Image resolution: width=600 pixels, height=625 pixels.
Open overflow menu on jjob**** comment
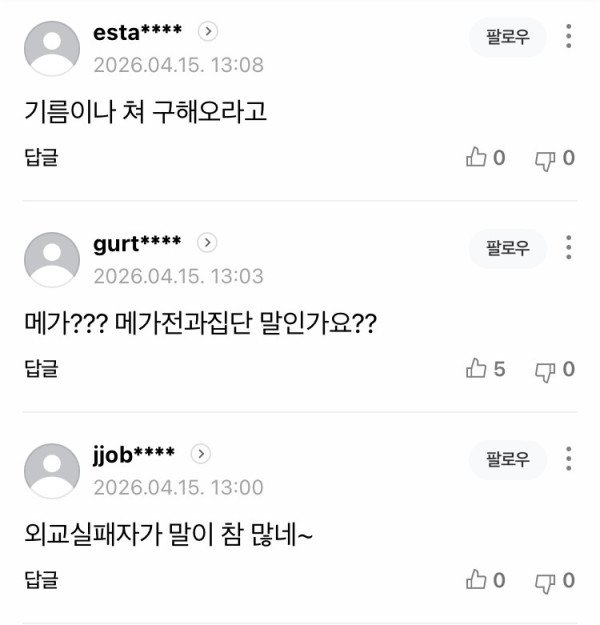click(x=569, y=460)
